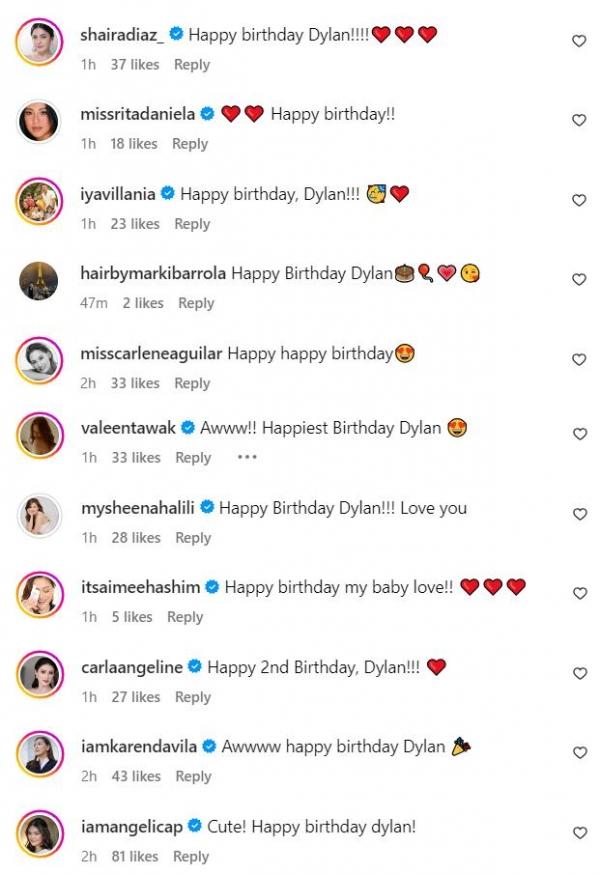Reply to missritadaniela's comment

190,144
